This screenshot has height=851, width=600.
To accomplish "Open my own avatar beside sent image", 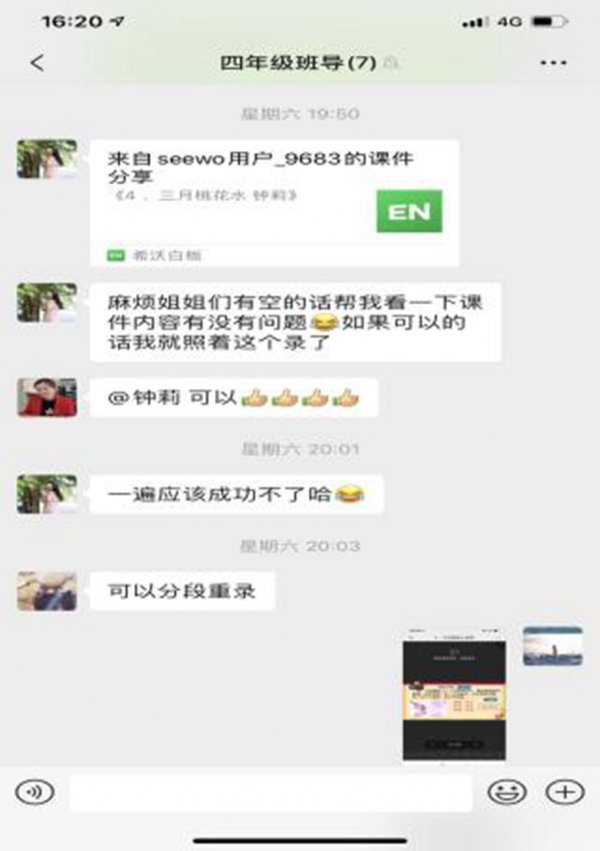I will pos(552,645).
